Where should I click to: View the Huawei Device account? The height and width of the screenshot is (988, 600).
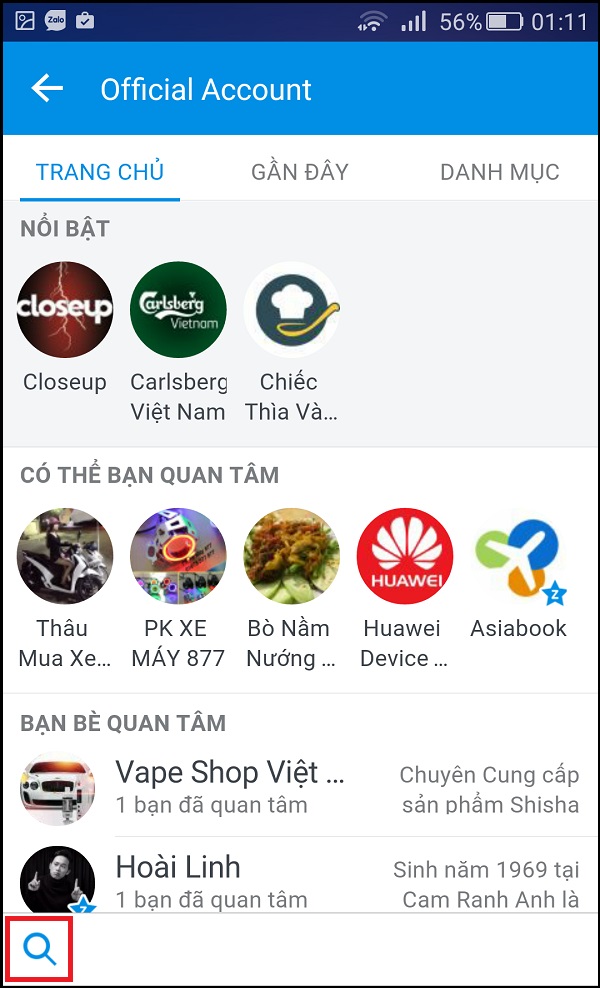coord(404,556)
